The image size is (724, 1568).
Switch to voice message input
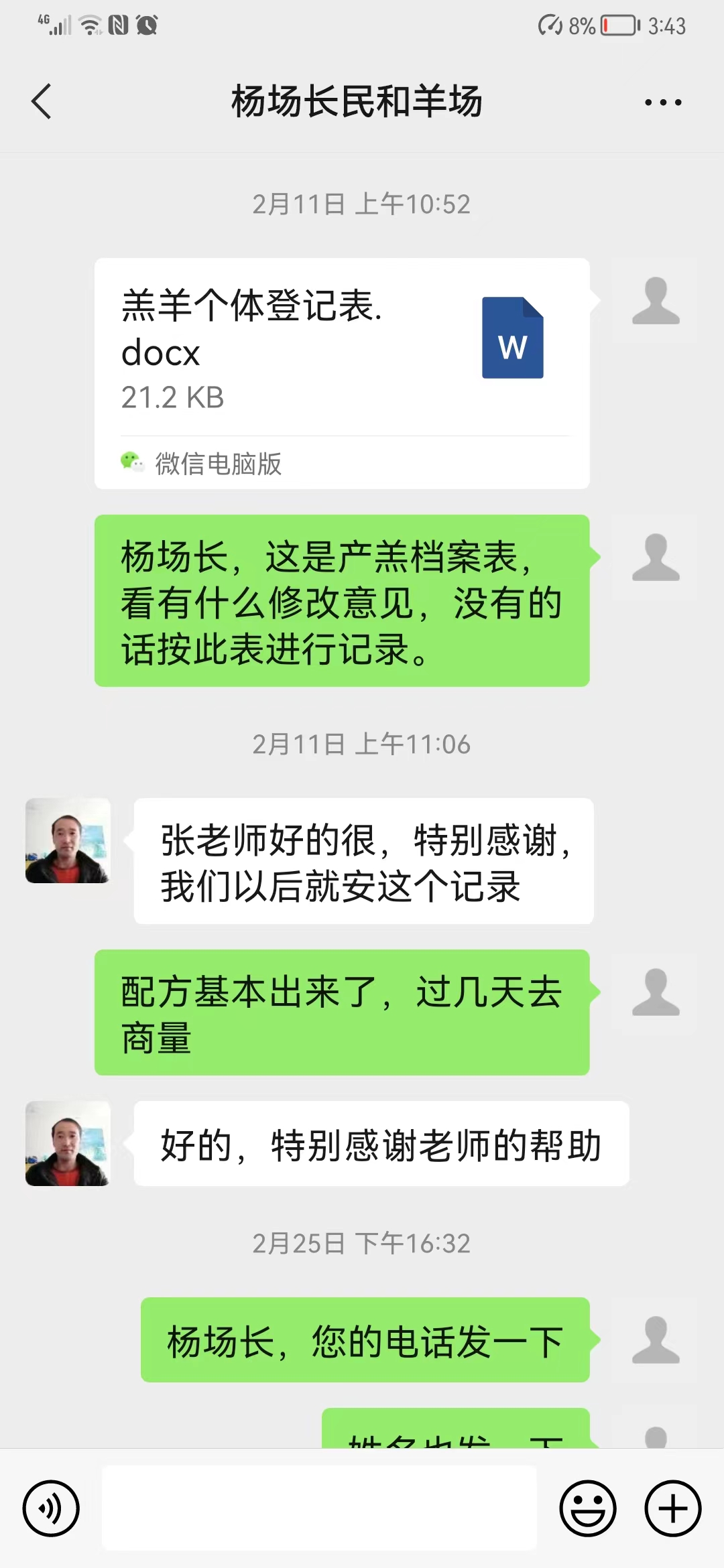51,1508
